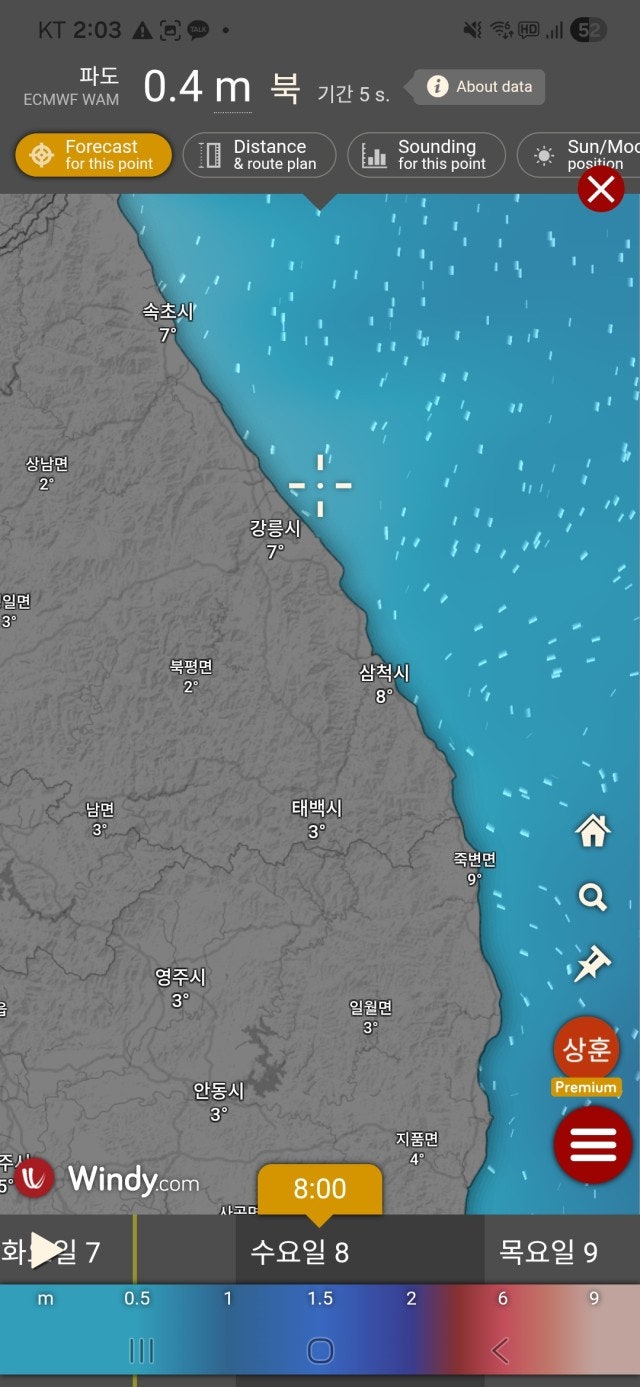This screenshot has width=640, height=1387.
Task: Go to home location on map
Action: [593, 830]
